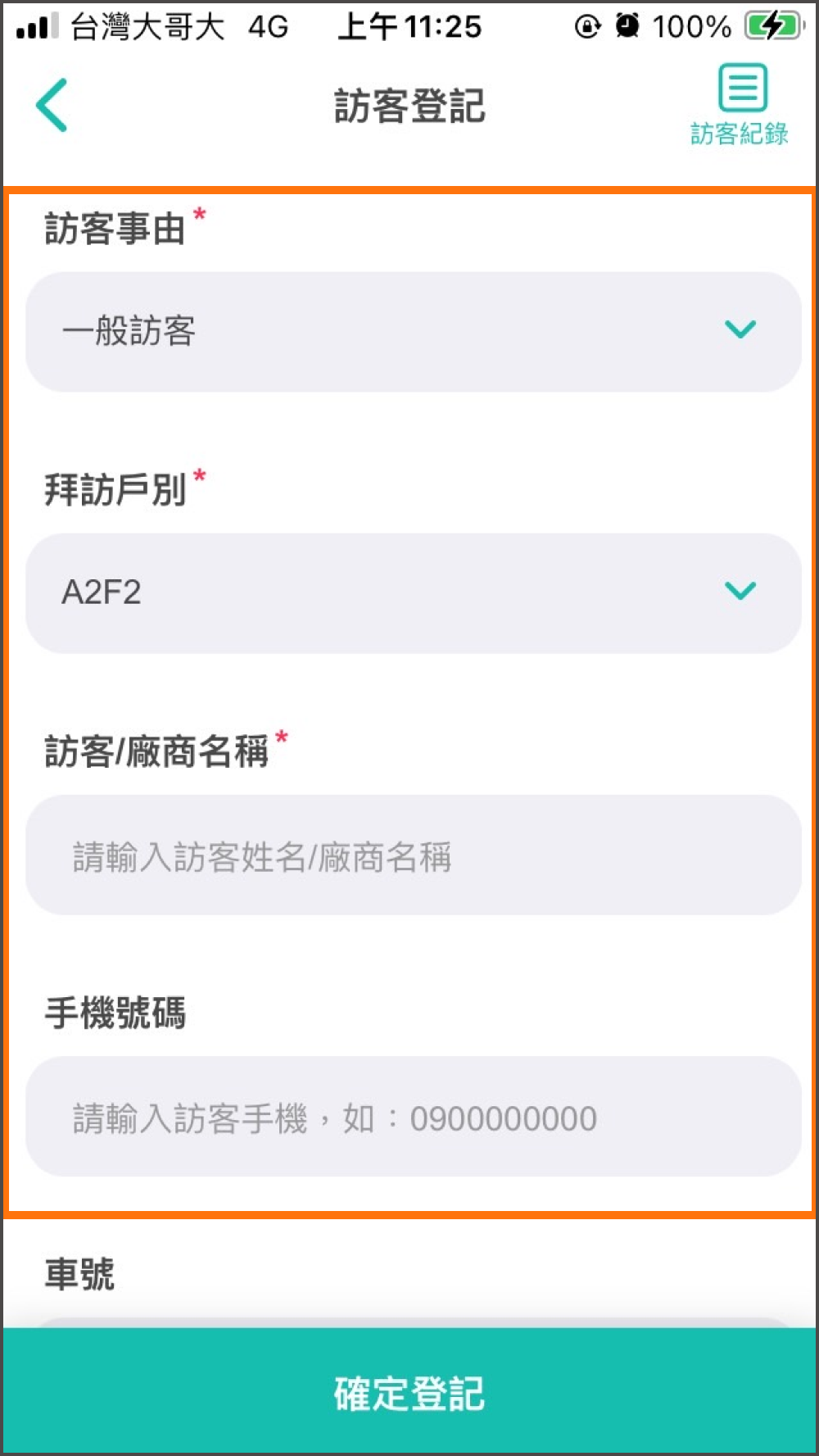Tap the 確定登記 confirm button
The image size is (819, 1456).
[x=409, y=1392]
